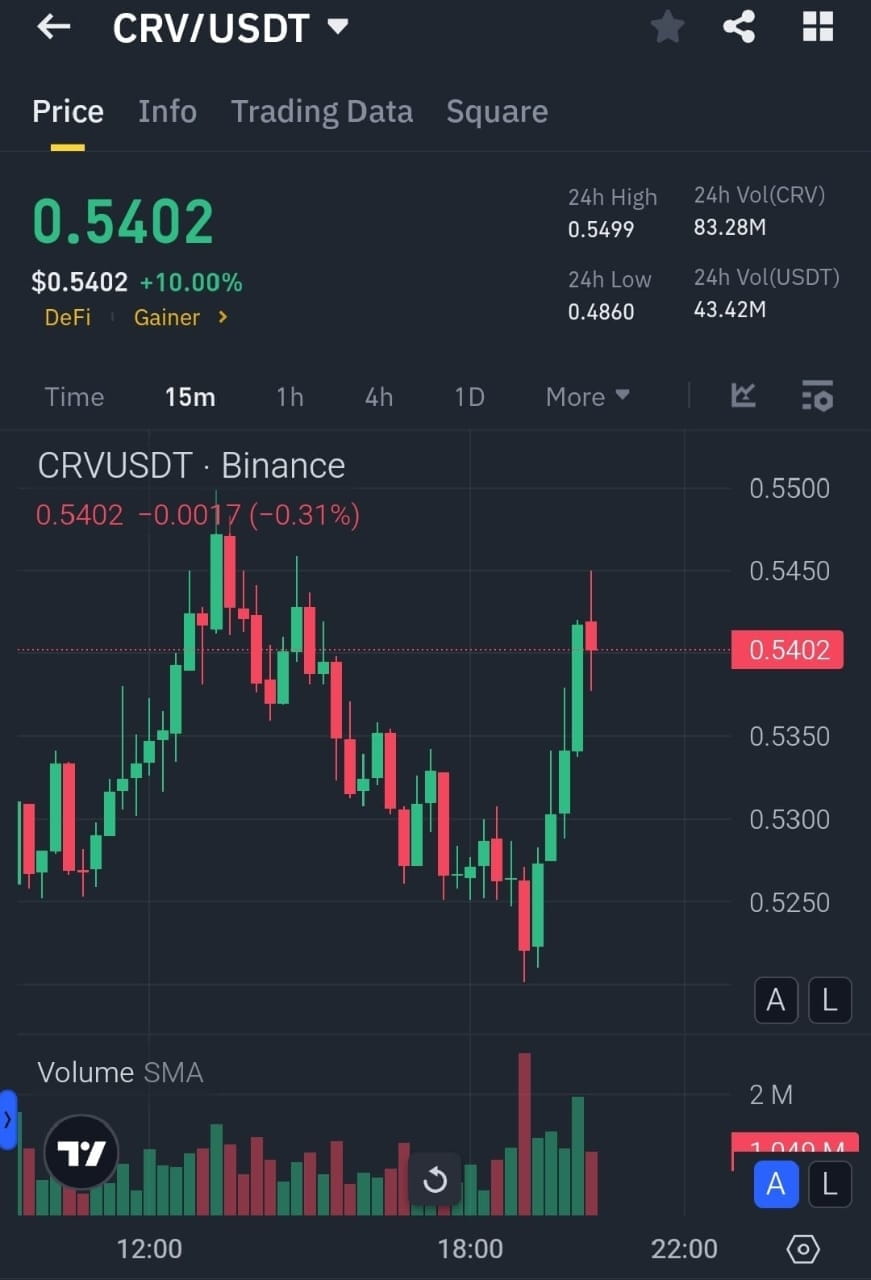Screen dimensions: 871x1280
Task: Select the chart style icon near timeframes
Action: click(x=743, y=396)
